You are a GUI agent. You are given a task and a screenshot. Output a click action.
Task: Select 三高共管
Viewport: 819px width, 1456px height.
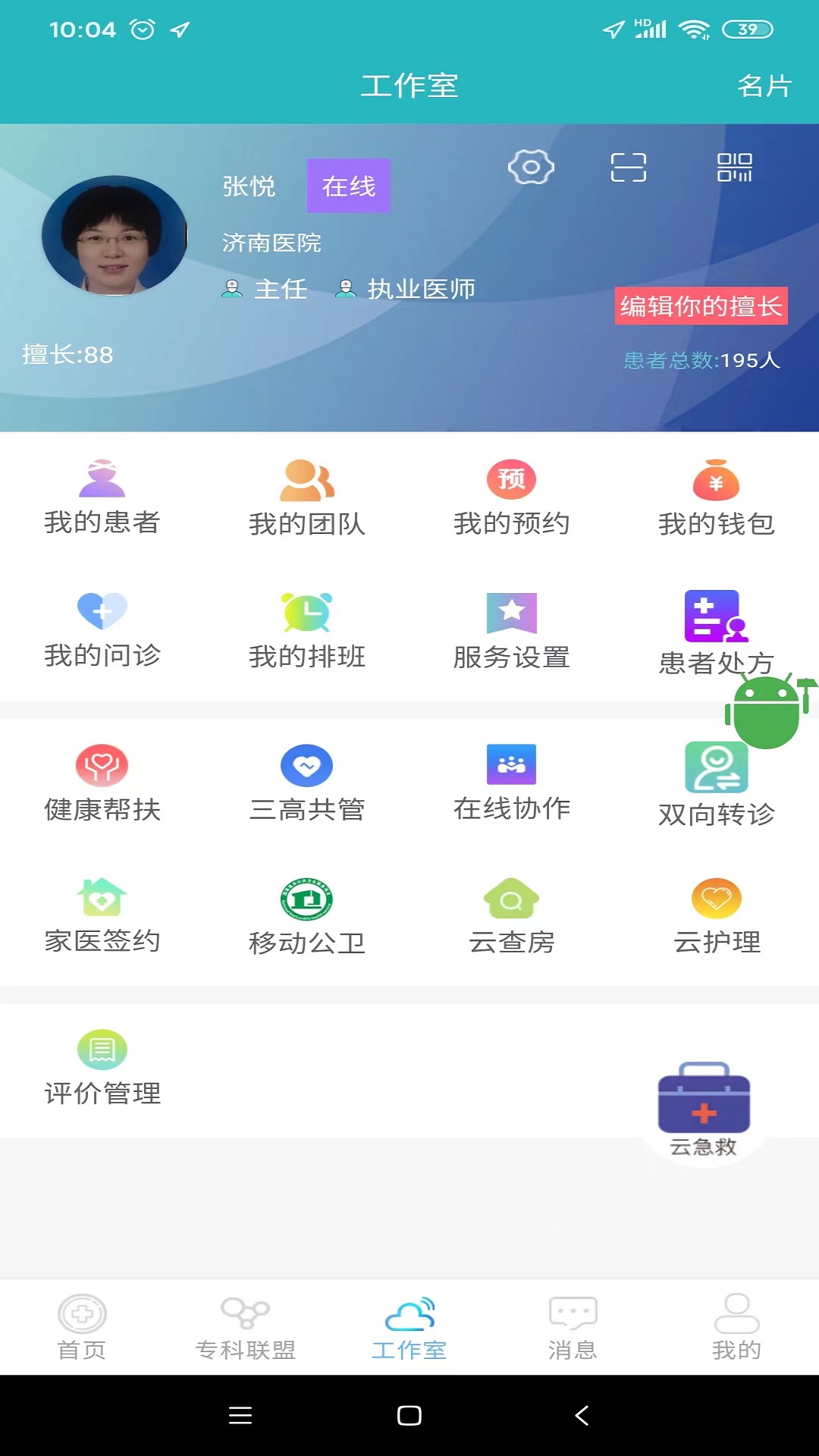pos(307,784)
